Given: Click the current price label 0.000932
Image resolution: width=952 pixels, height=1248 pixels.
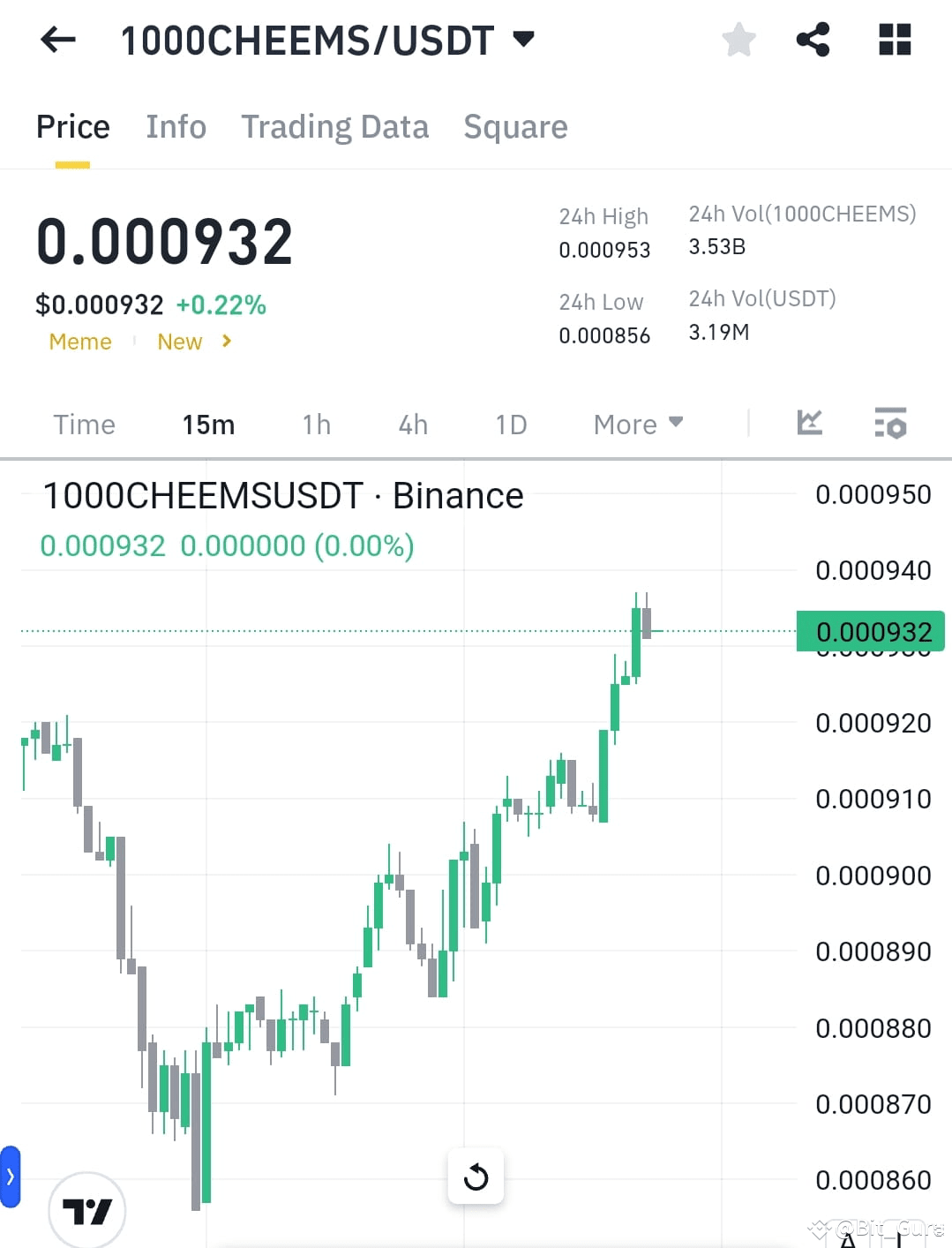Looking at the screenshot, I should point(871,630).
